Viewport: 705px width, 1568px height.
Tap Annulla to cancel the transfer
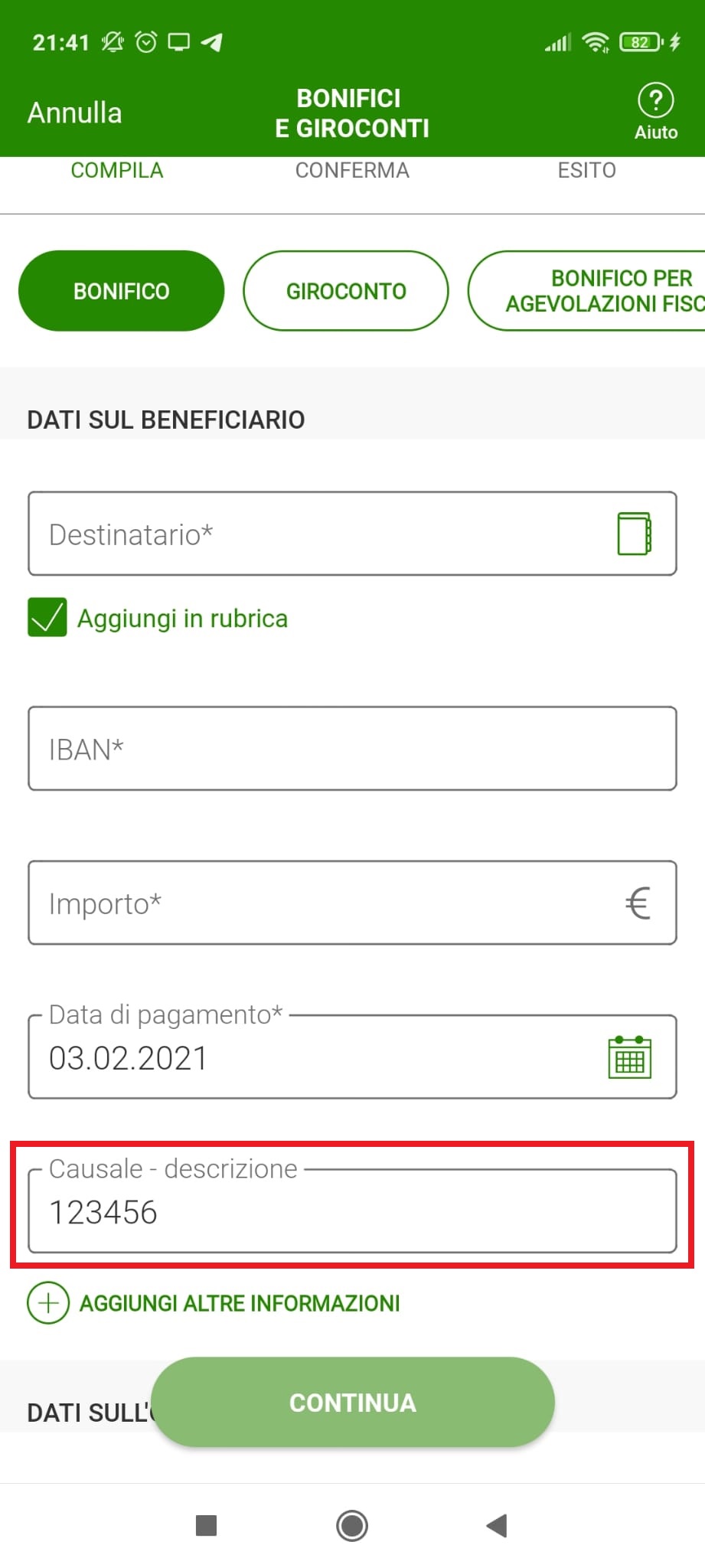click(74, 112)
